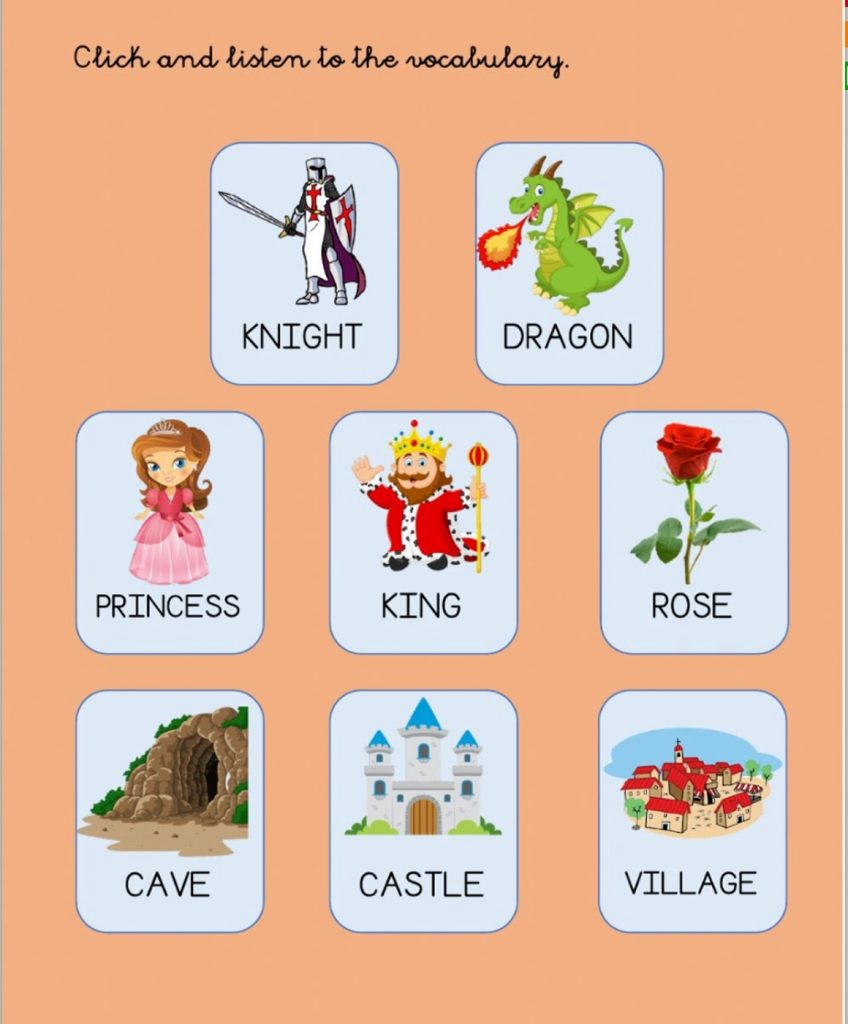848x1024 pixels.
Task: Hear the word on the CAVE card
Action: pyautogui.click(x=170, y=810)
